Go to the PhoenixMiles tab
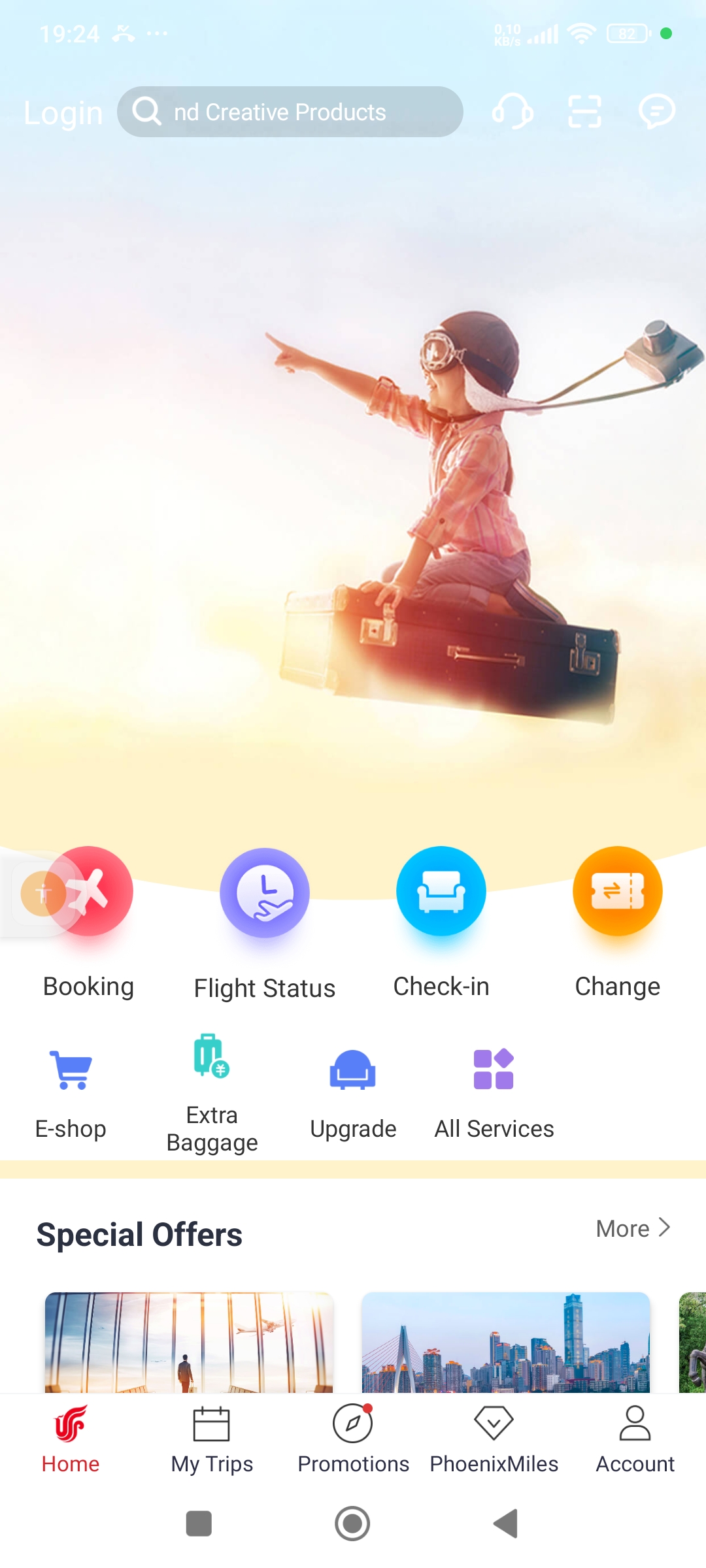706x1568 pixels. coord(494,1440)
